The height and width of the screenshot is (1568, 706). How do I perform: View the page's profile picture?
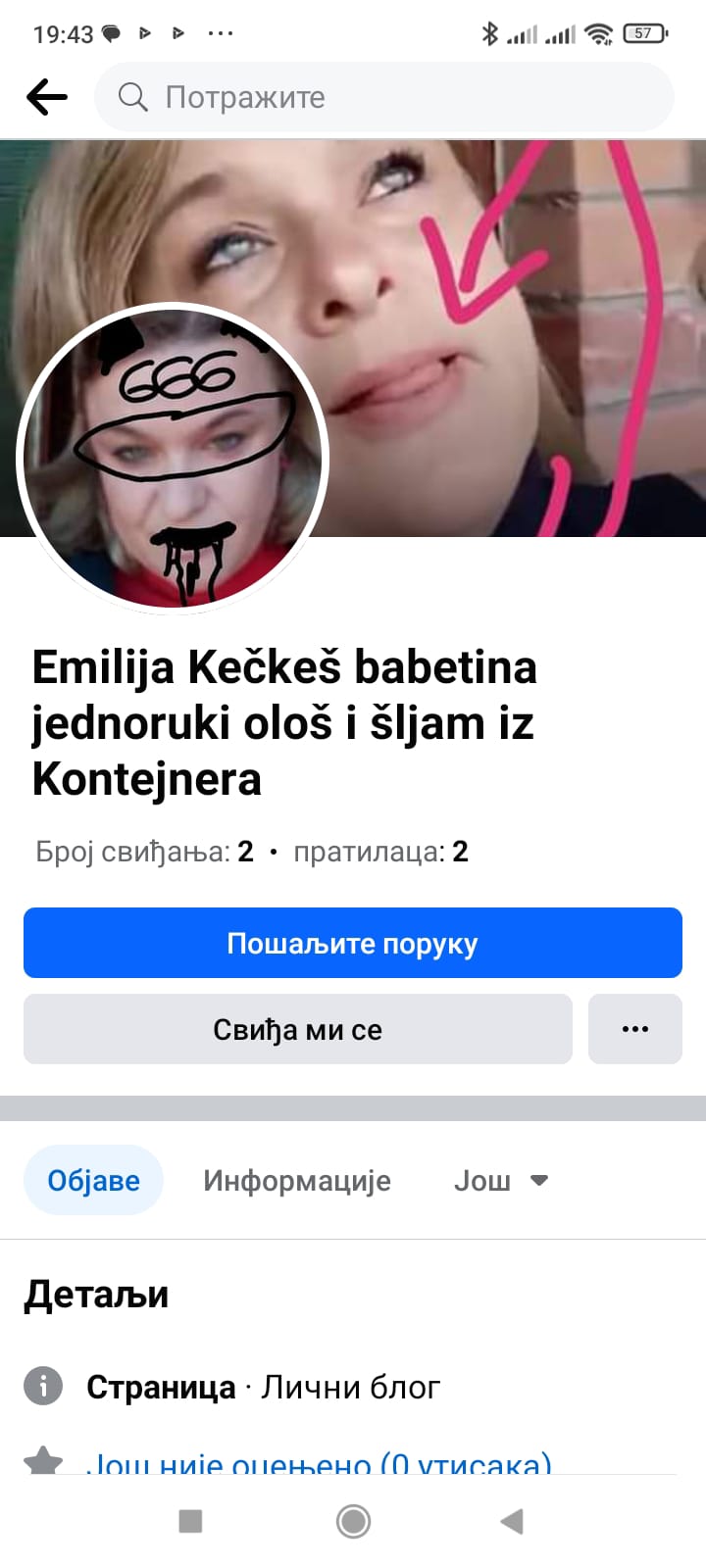tap(173, 459)
